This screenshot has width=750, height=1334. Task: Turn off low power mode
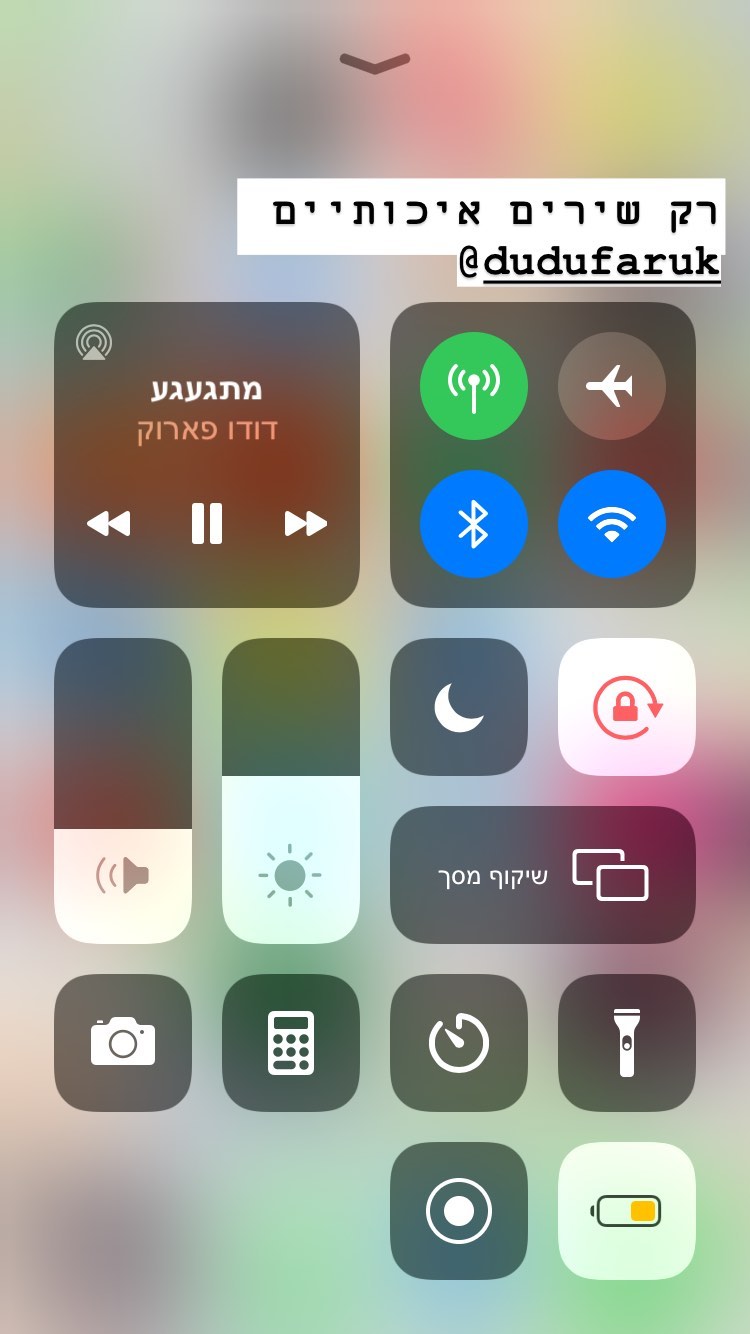click(x=626, y=1211)
